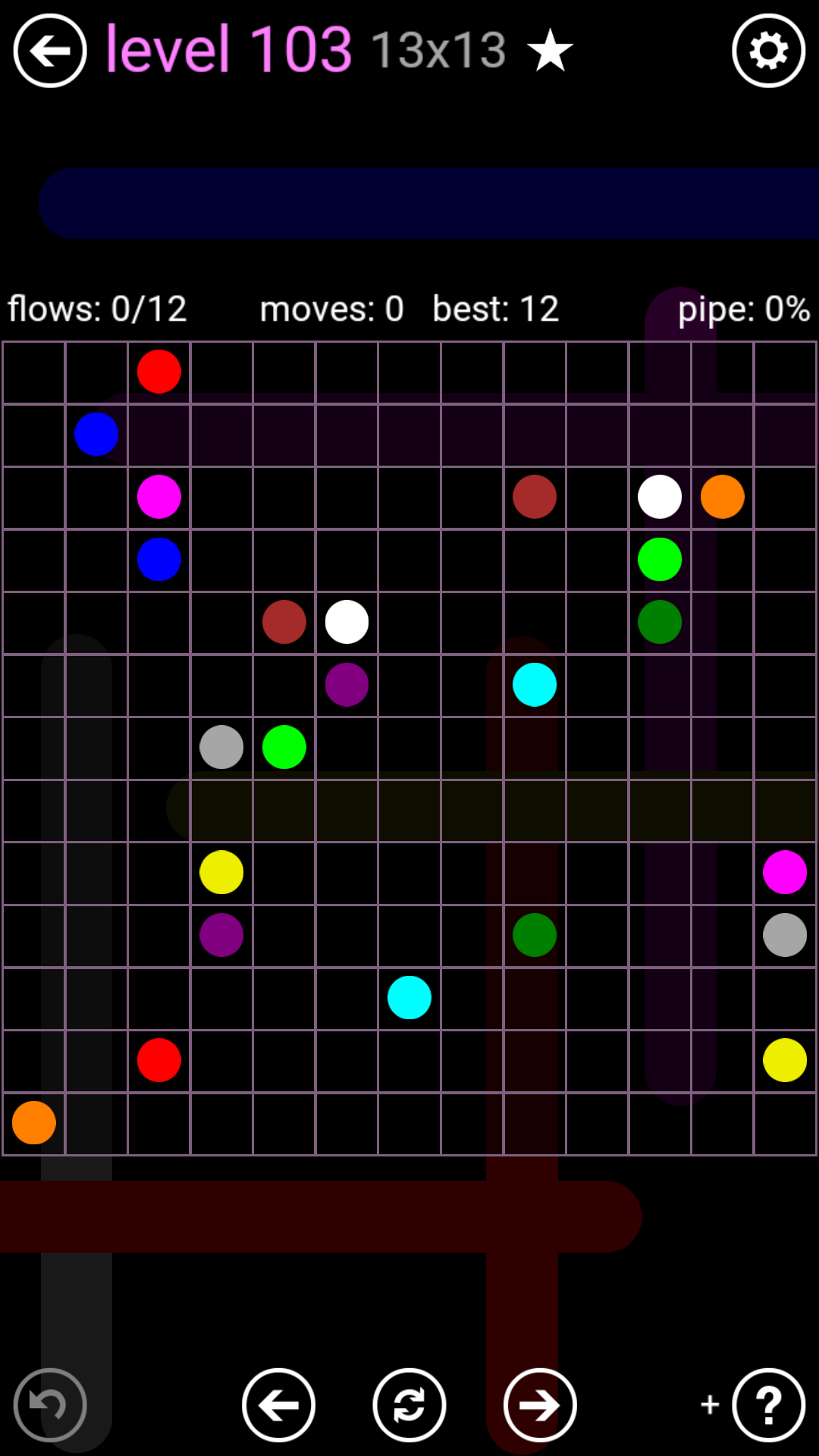The height and width of the screenshot is (1456, 819).
Task: Tap the plus icon to add hints
Action: (710, 1404)
